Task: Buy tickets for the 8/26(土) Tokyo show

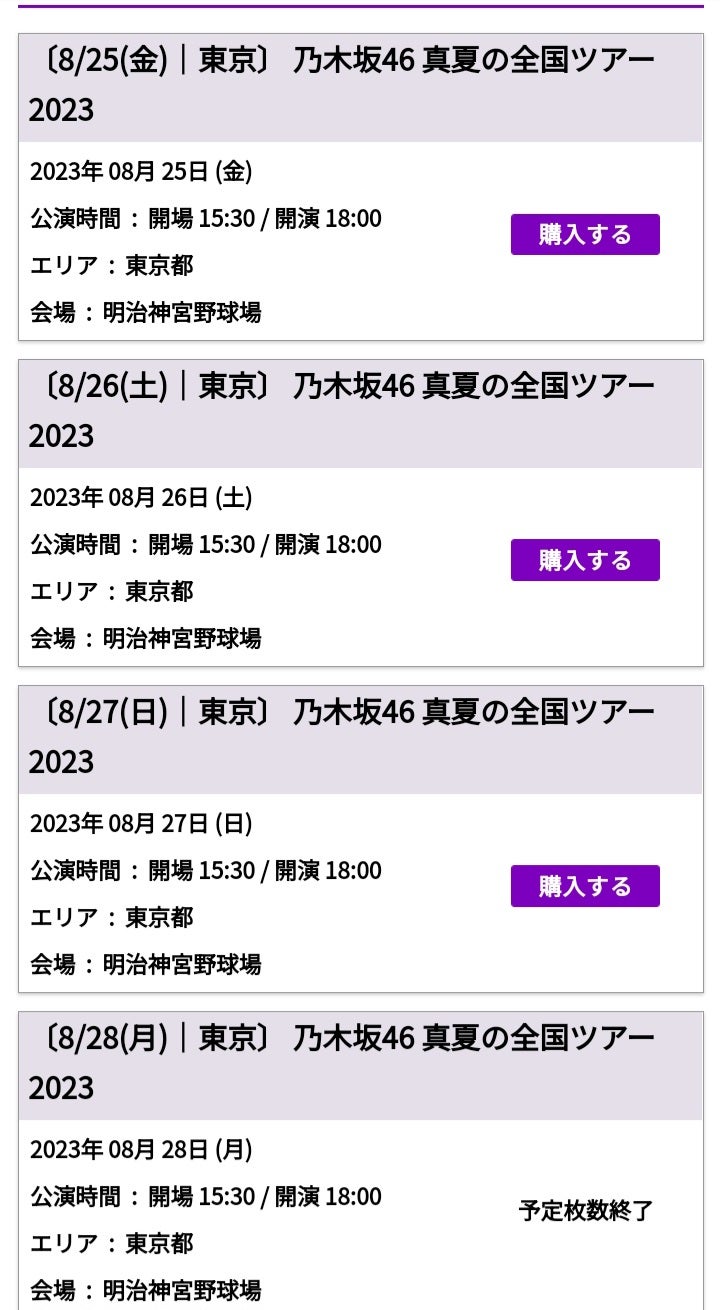Action: (585, 560)
